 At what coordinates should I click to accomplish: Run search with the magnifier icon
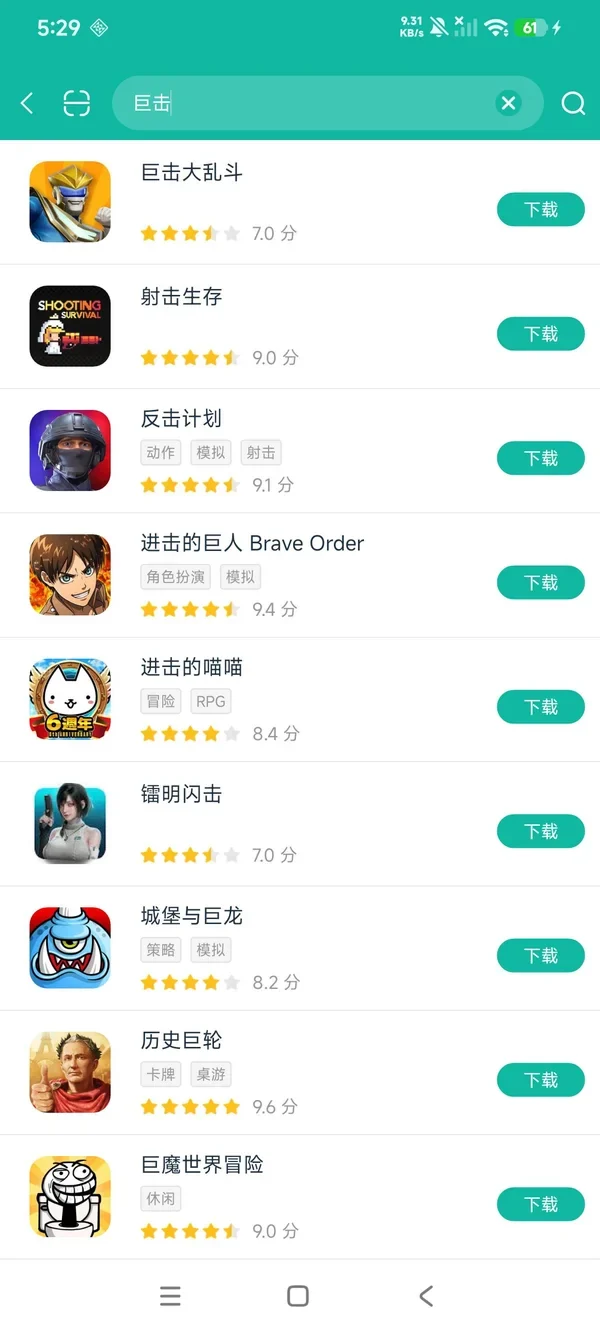pyautogui.click(x=573, y=103)
